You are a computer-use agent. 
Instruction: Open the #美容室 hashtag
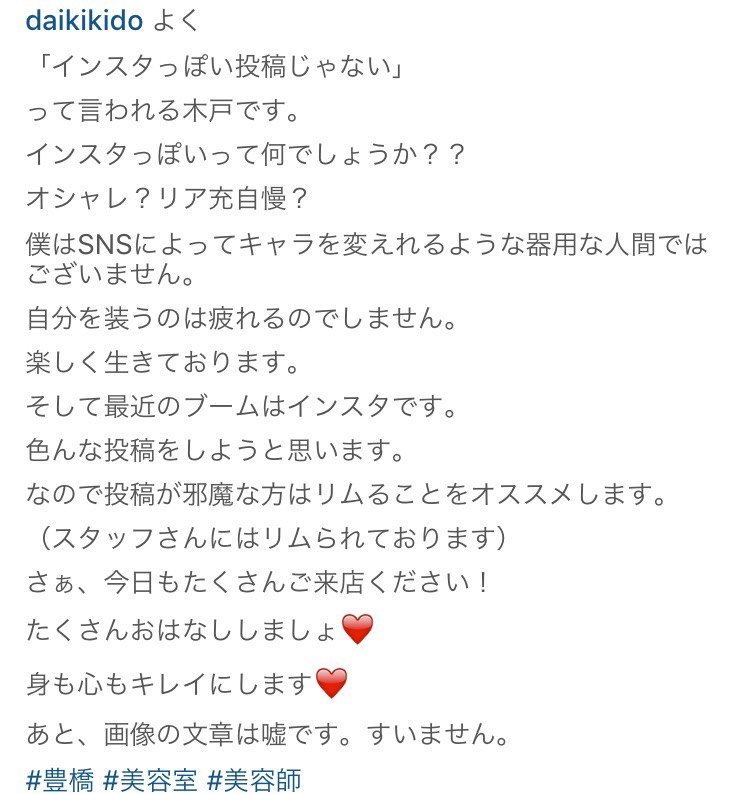coord(151,779)
